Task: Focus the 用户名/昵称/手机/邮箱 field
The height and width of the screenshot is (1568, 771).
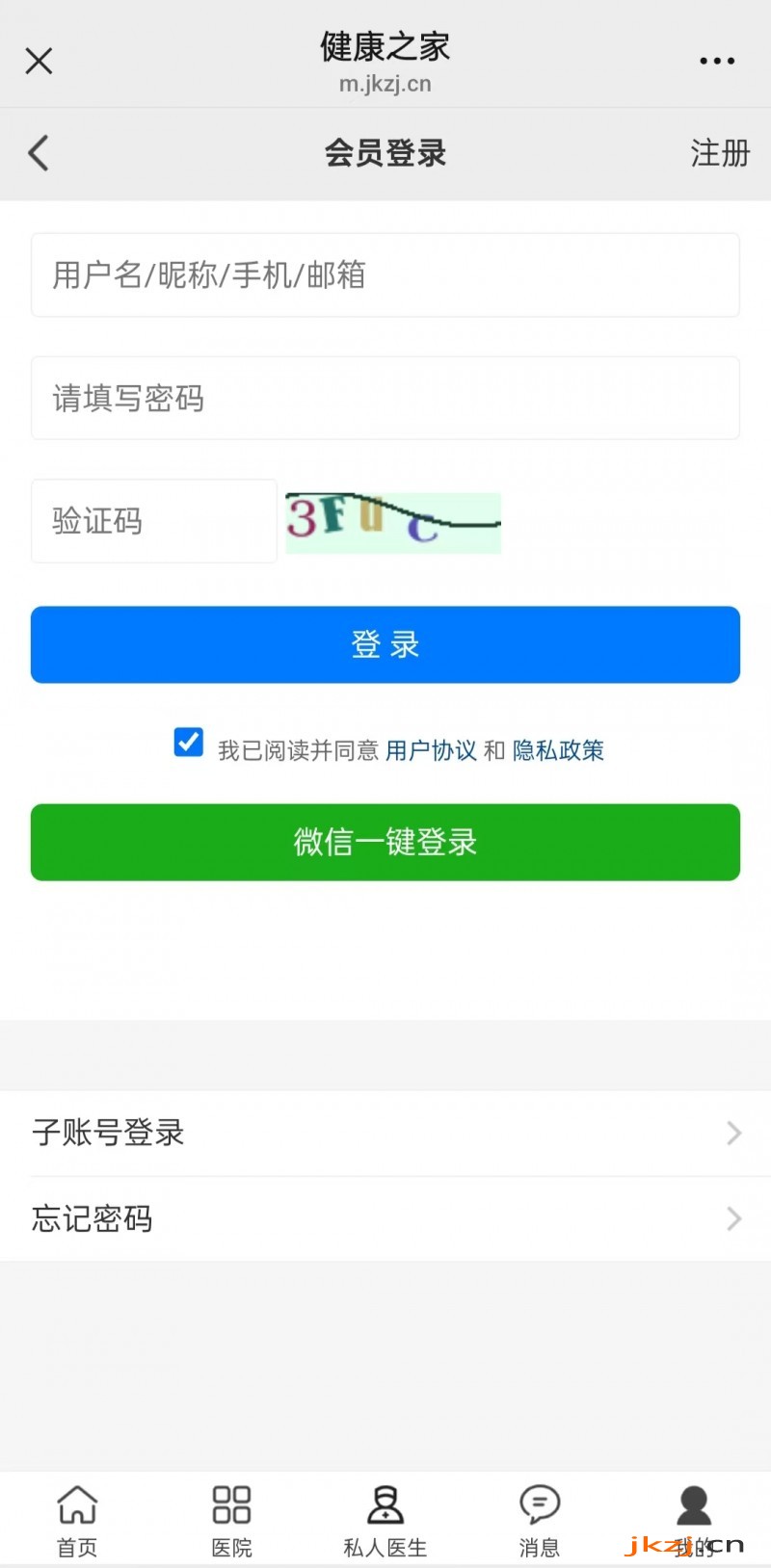Action: [385, 274]
